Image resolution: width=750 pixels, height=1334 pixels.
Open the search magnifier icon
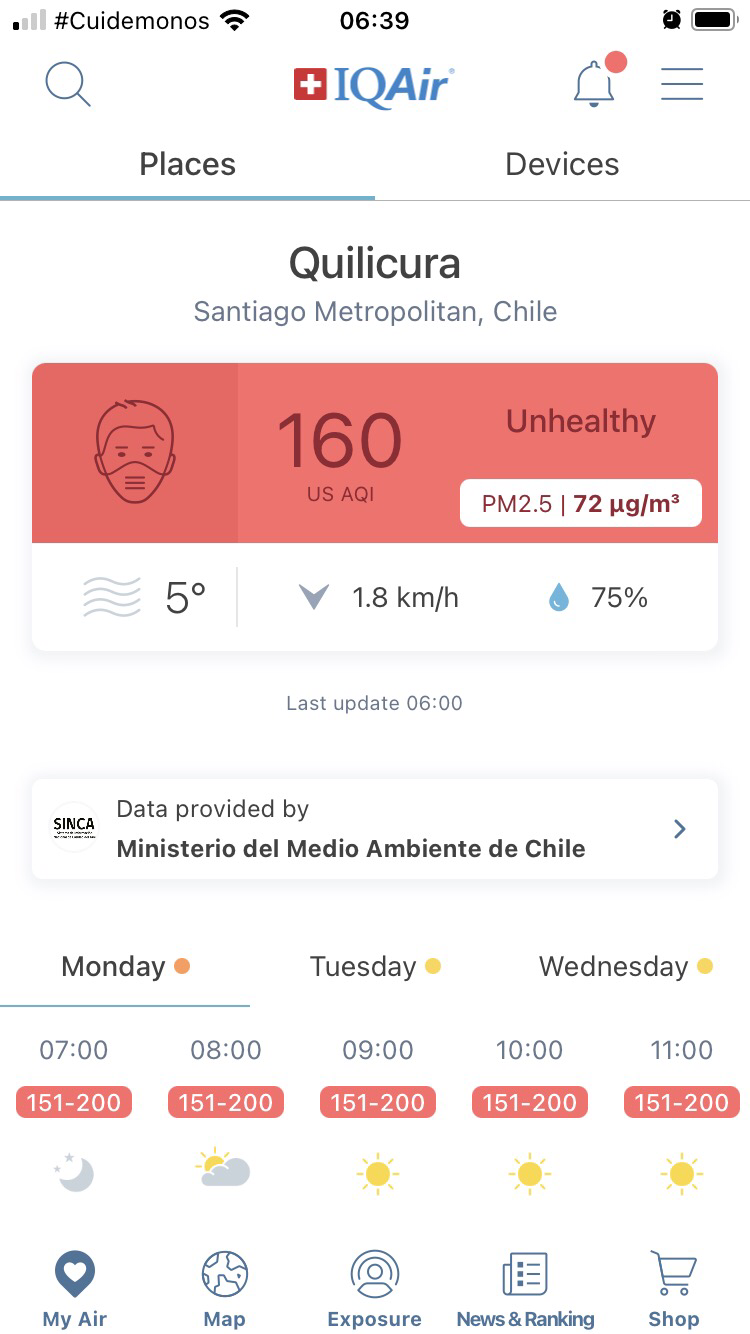point(68,85)
